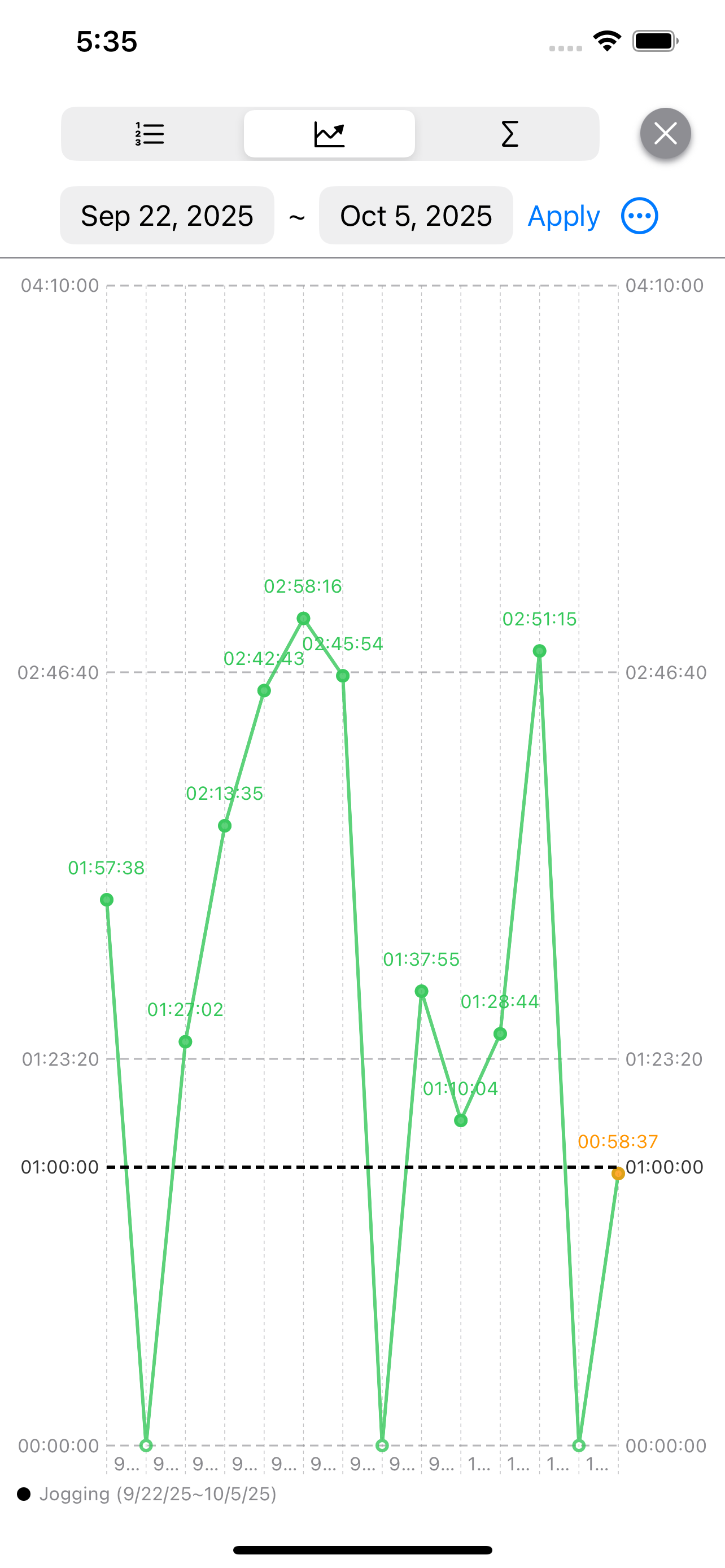The width and height of the screenshot is (725, 1568).
Task: Select the orange 00:58:37 data point
Action: 618,1173
